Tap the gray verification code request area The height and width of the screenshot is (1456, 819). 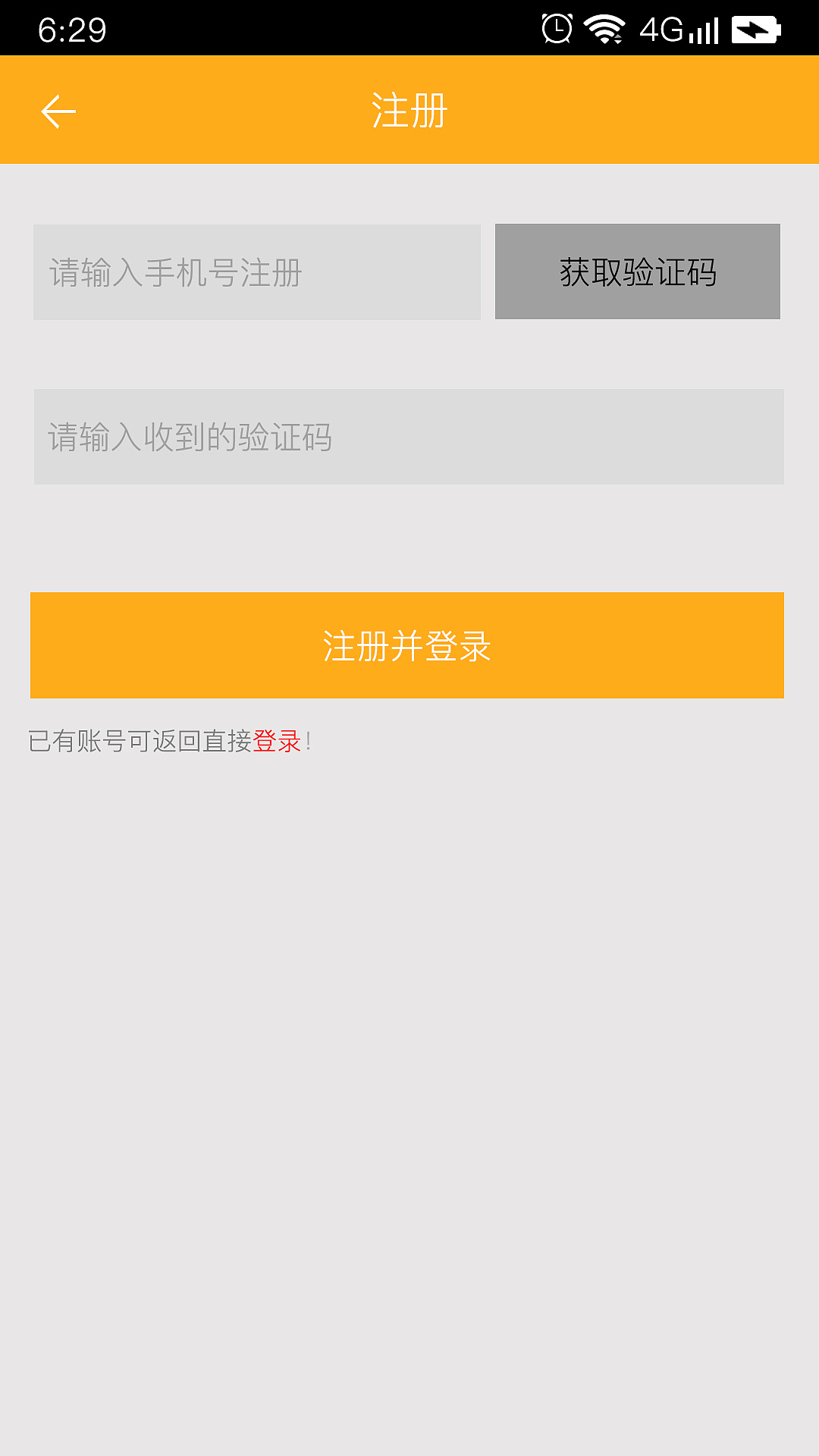(x=637, y=271)
